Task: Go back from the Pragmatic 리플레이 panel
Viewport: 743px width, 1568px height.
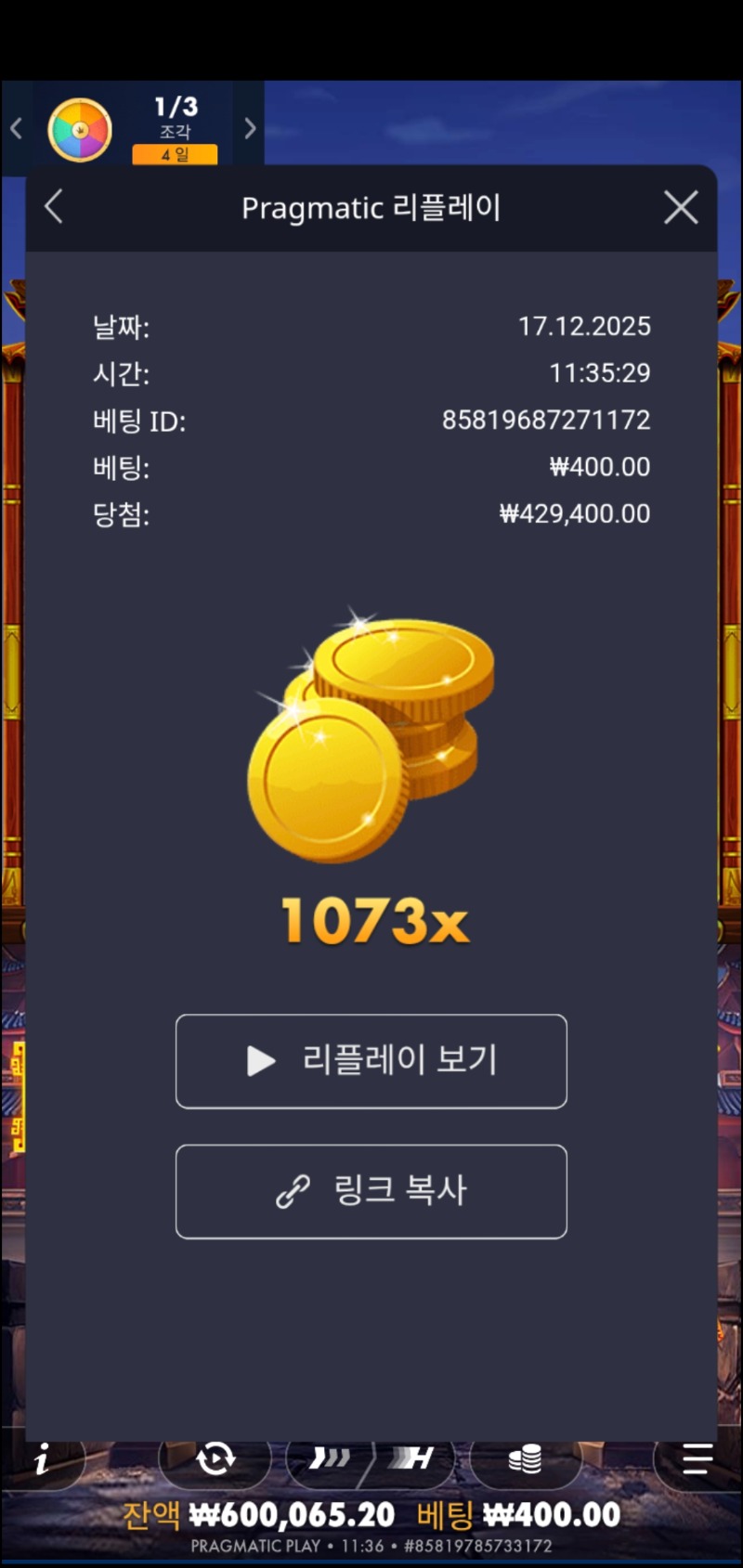Action: 54,207
